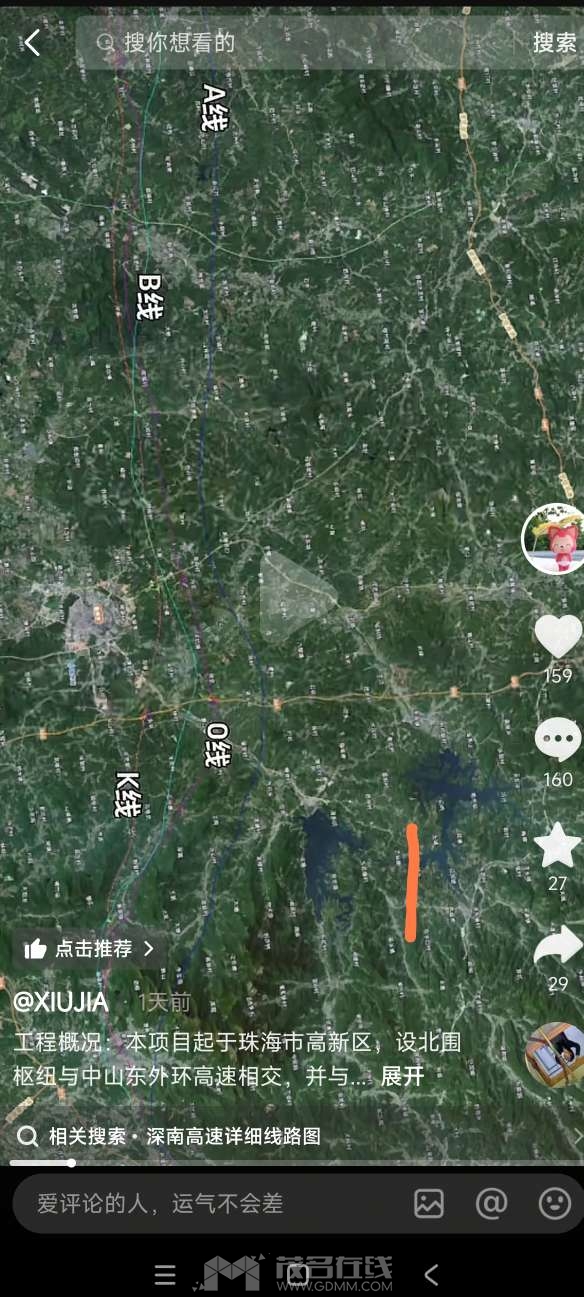Viewport: 584px width, 1297px height.
Task: Attach an image to the comment
Action: tap(429, 1203)
